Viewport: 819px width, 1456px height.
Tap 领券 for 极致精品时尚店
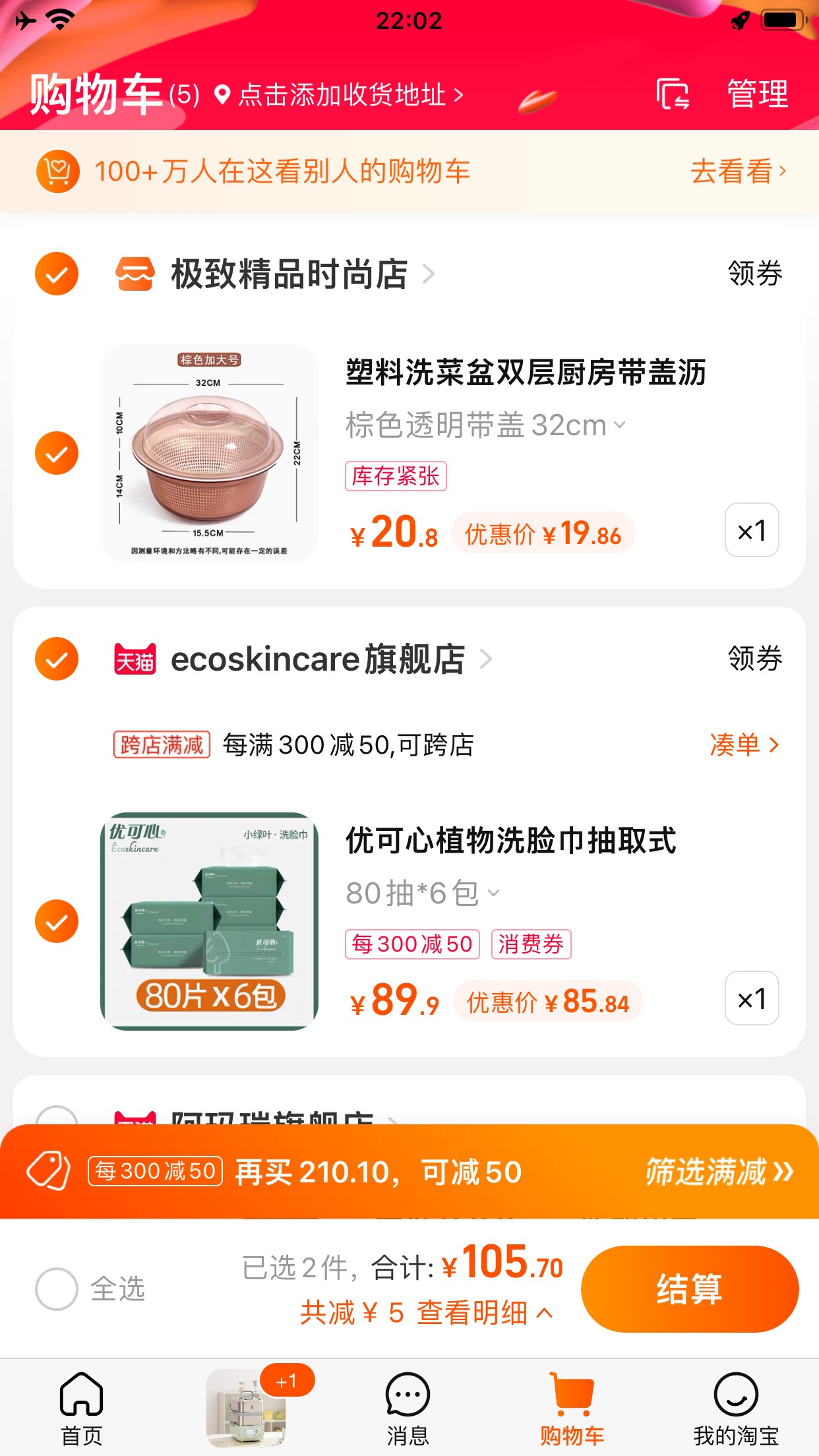click(754, 274)
